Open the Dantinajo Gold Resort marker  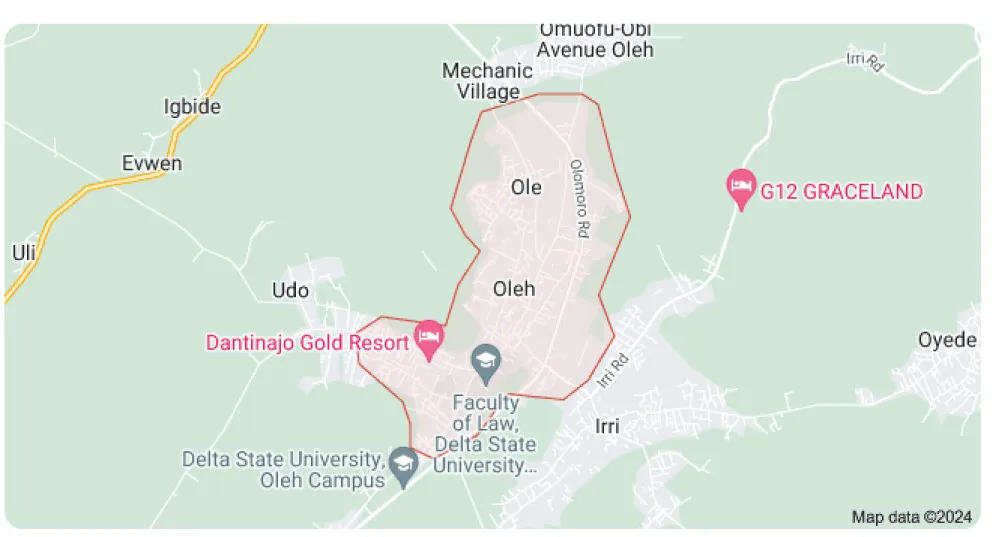tap(429, 337)
